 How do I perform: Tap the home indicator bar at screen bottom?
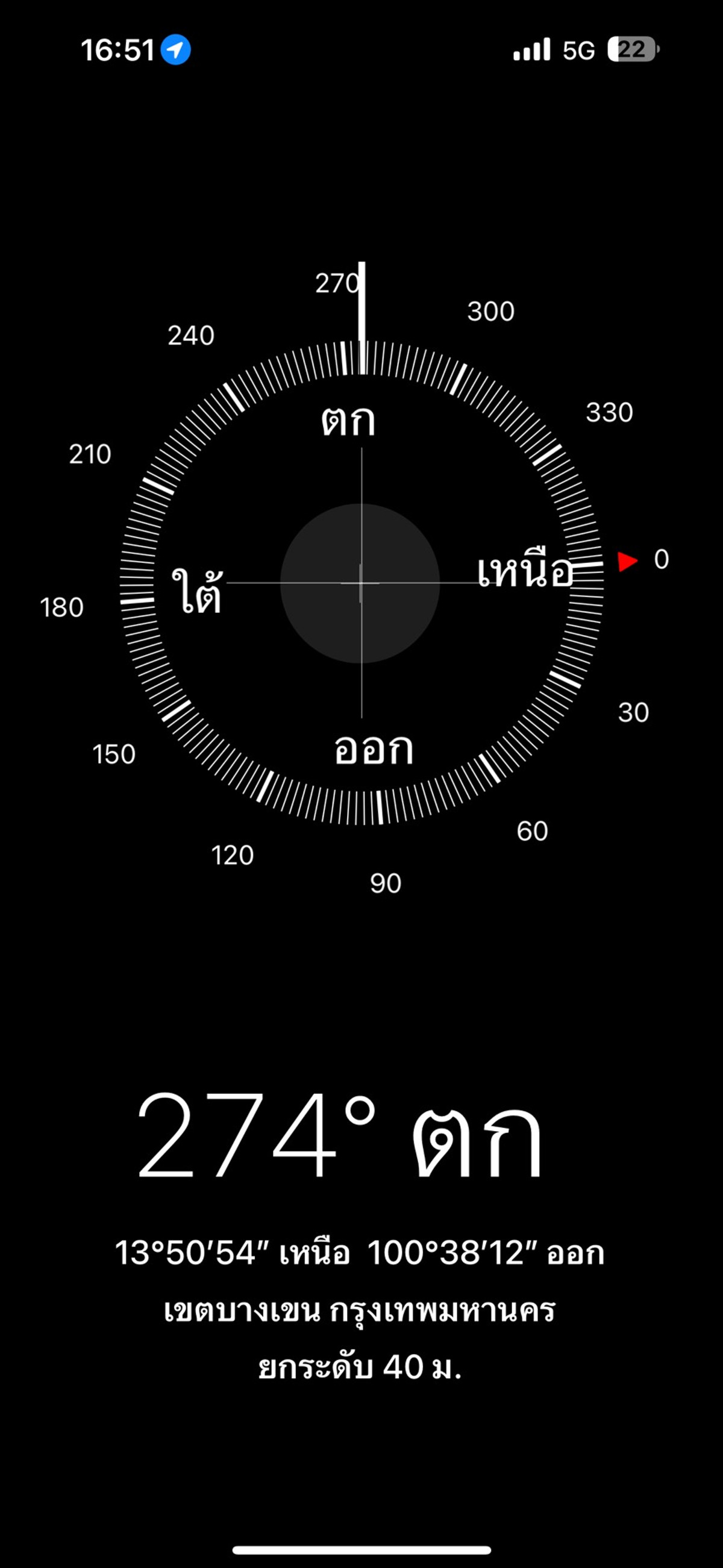(361, 1549)
